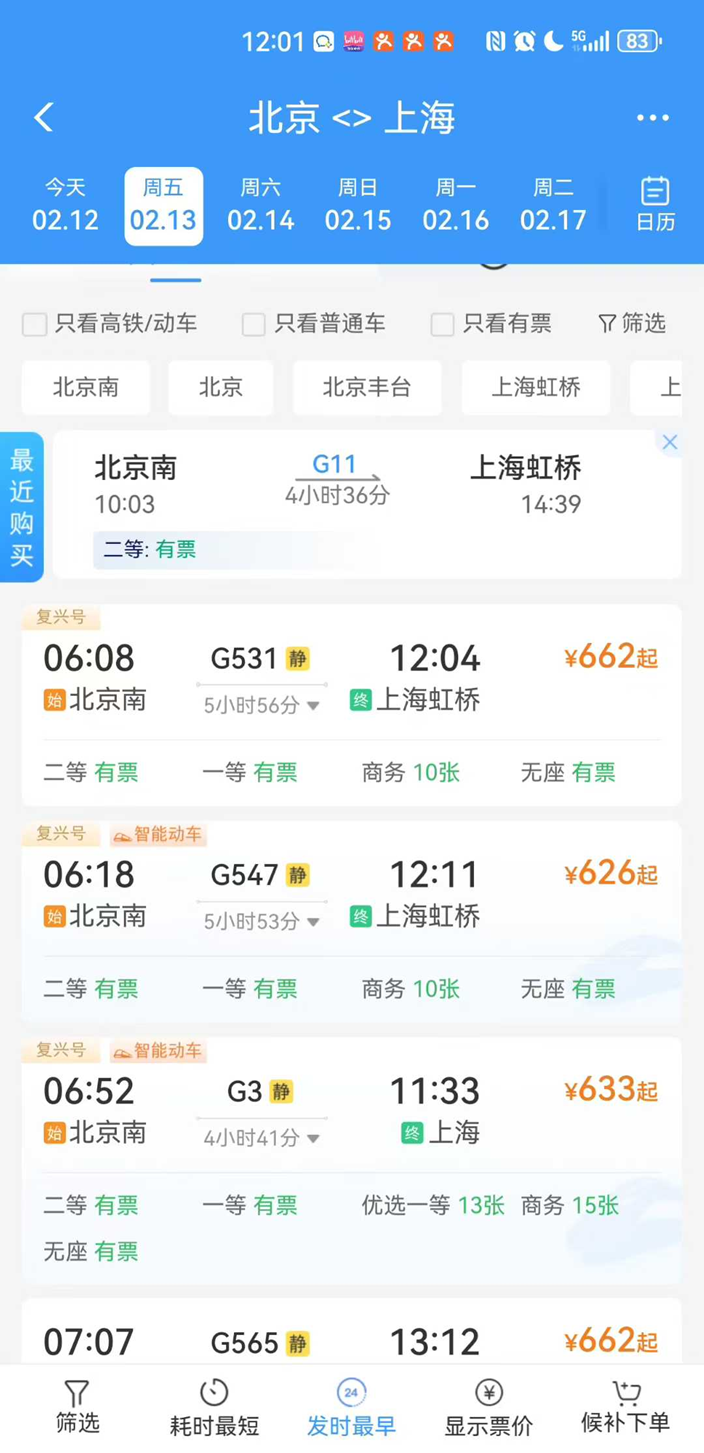Go back from the 北京 <> 上海 results
704x1453 pixels.
pyautogui.click(x=44, y=118)
